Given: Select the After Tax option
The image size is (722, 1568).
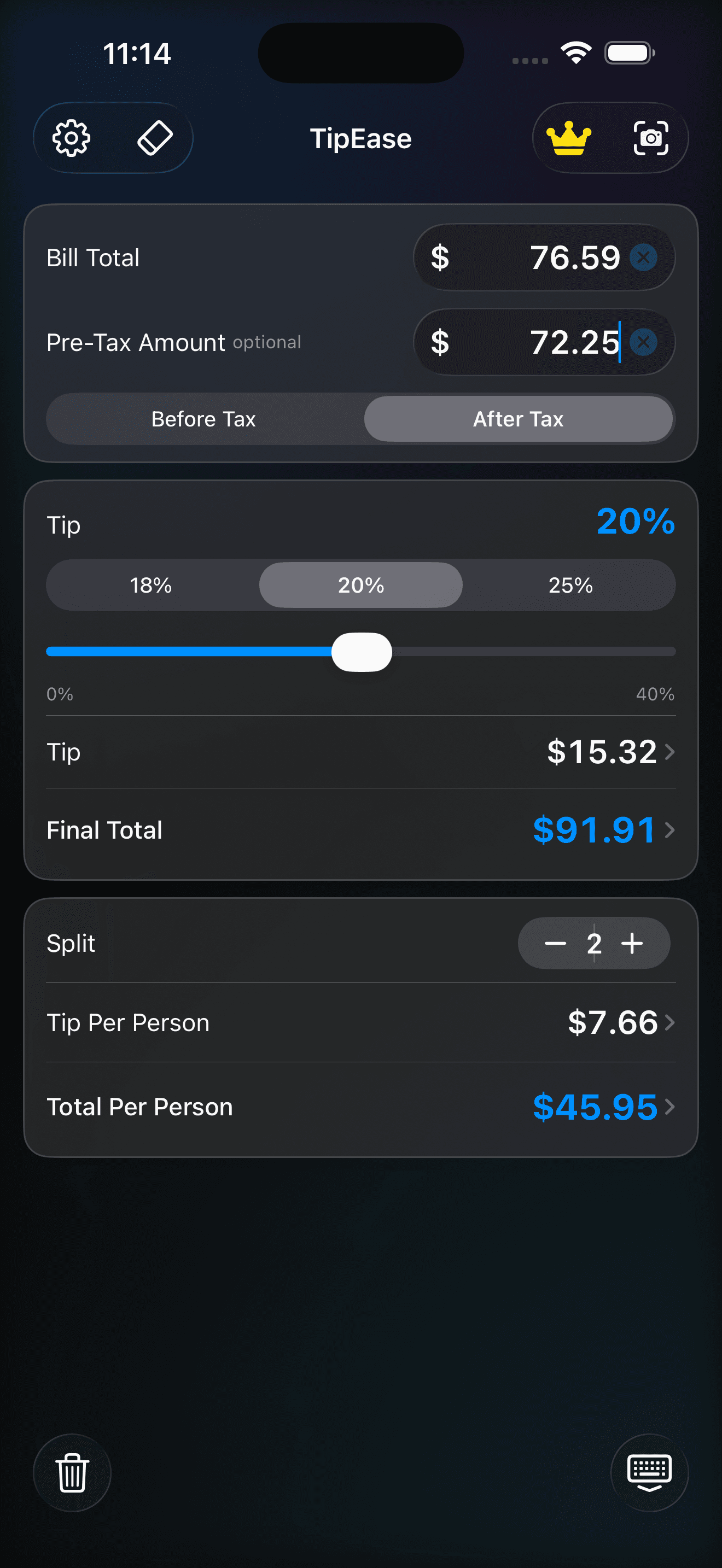Looking at the screenshot, I should (517, 419).
